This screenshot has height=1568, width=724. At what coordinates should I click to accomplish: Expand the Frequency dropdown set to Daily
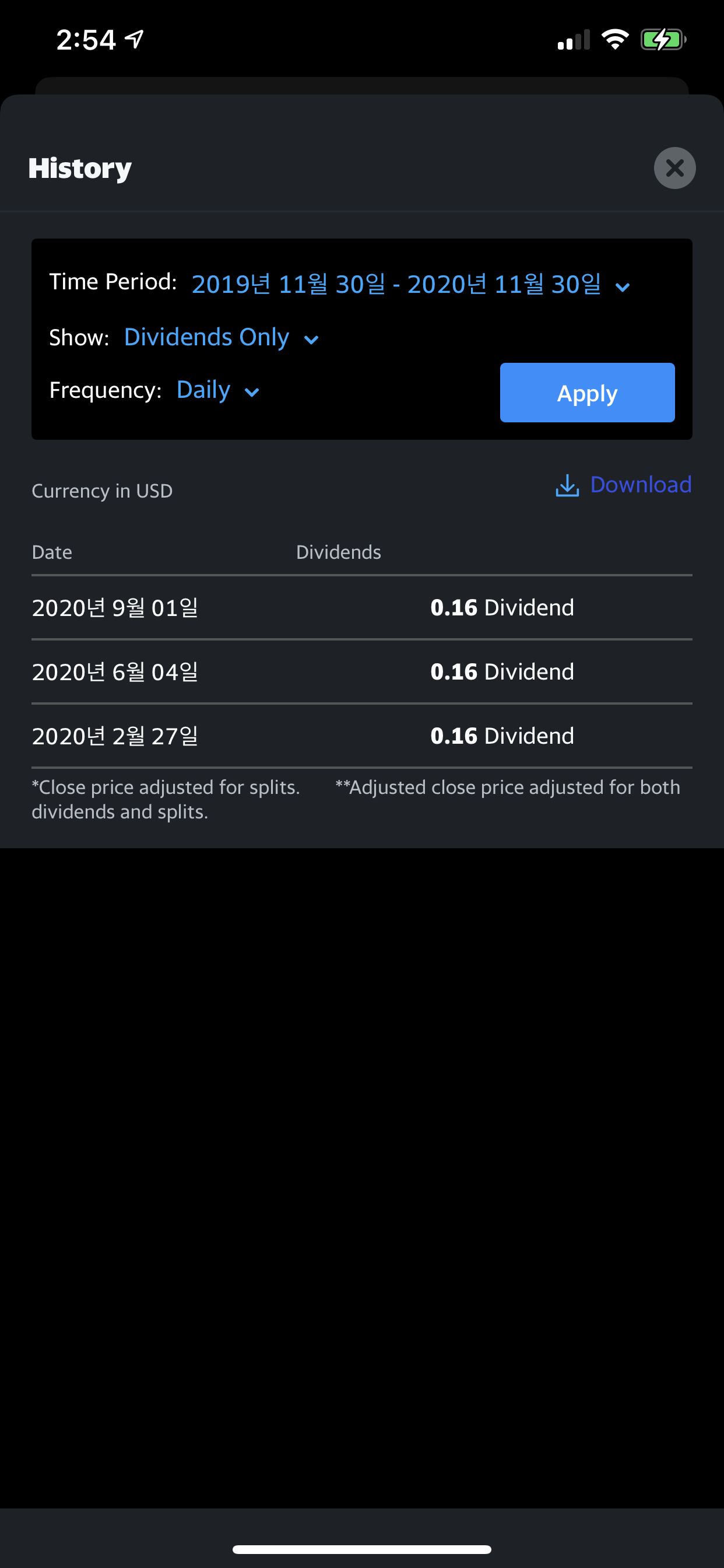coord(217,390)
